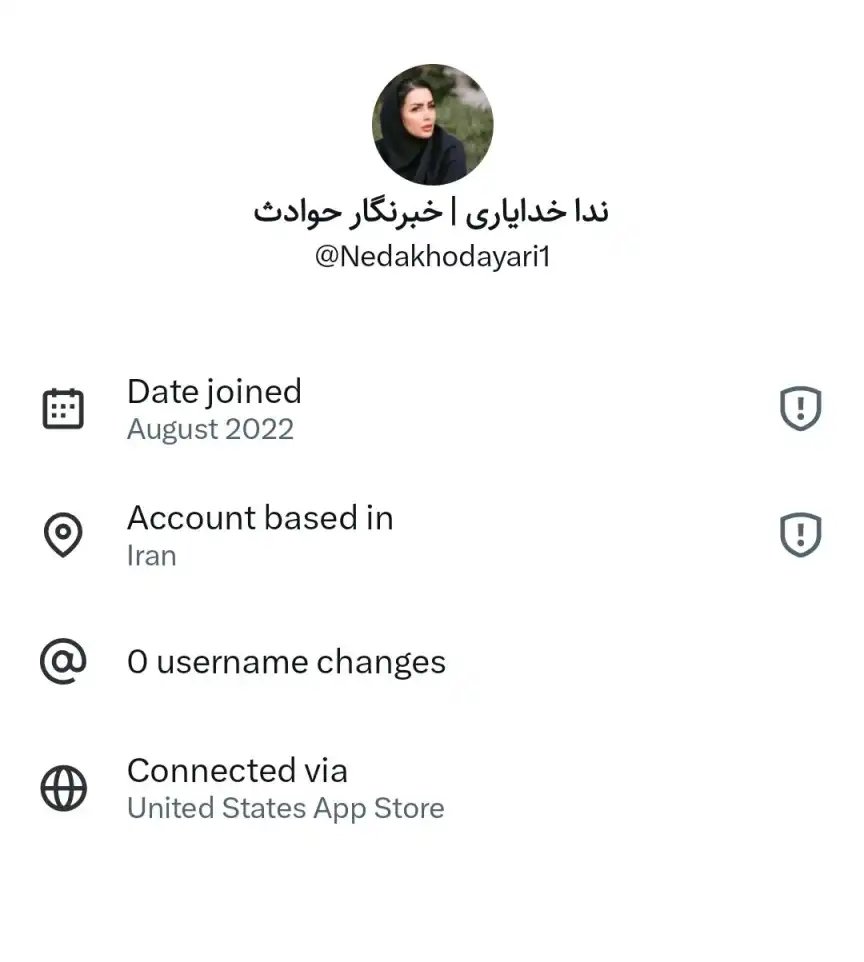Viewport: 864px width, 962px height.
Task: Click the calendar icon beside Date joined
Action: tap(64, 408)
